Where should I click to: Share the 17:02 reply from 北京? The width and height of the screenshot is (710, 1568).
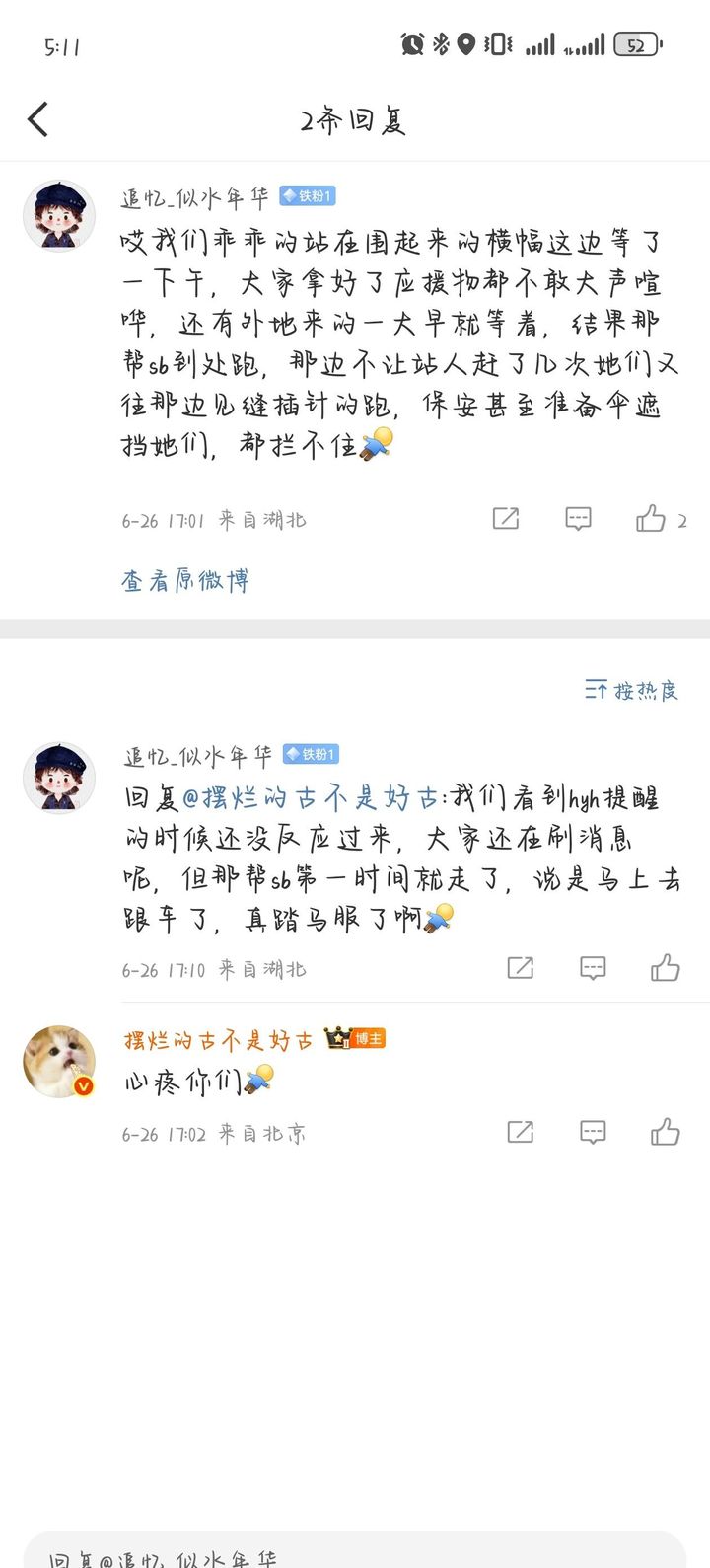520,1132
